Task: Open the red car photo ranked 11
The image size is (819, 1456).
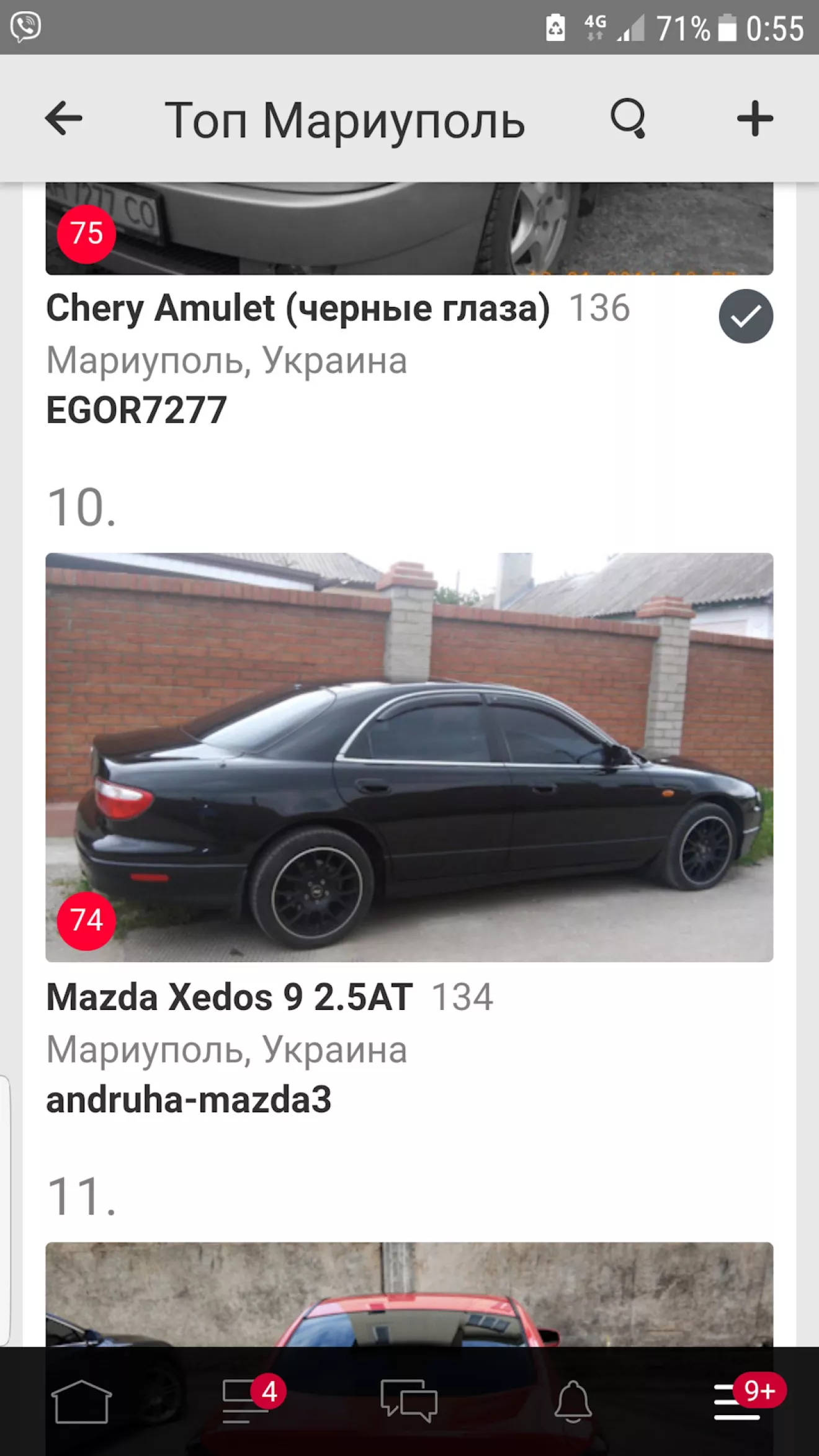Action: tap(409, 1293)
